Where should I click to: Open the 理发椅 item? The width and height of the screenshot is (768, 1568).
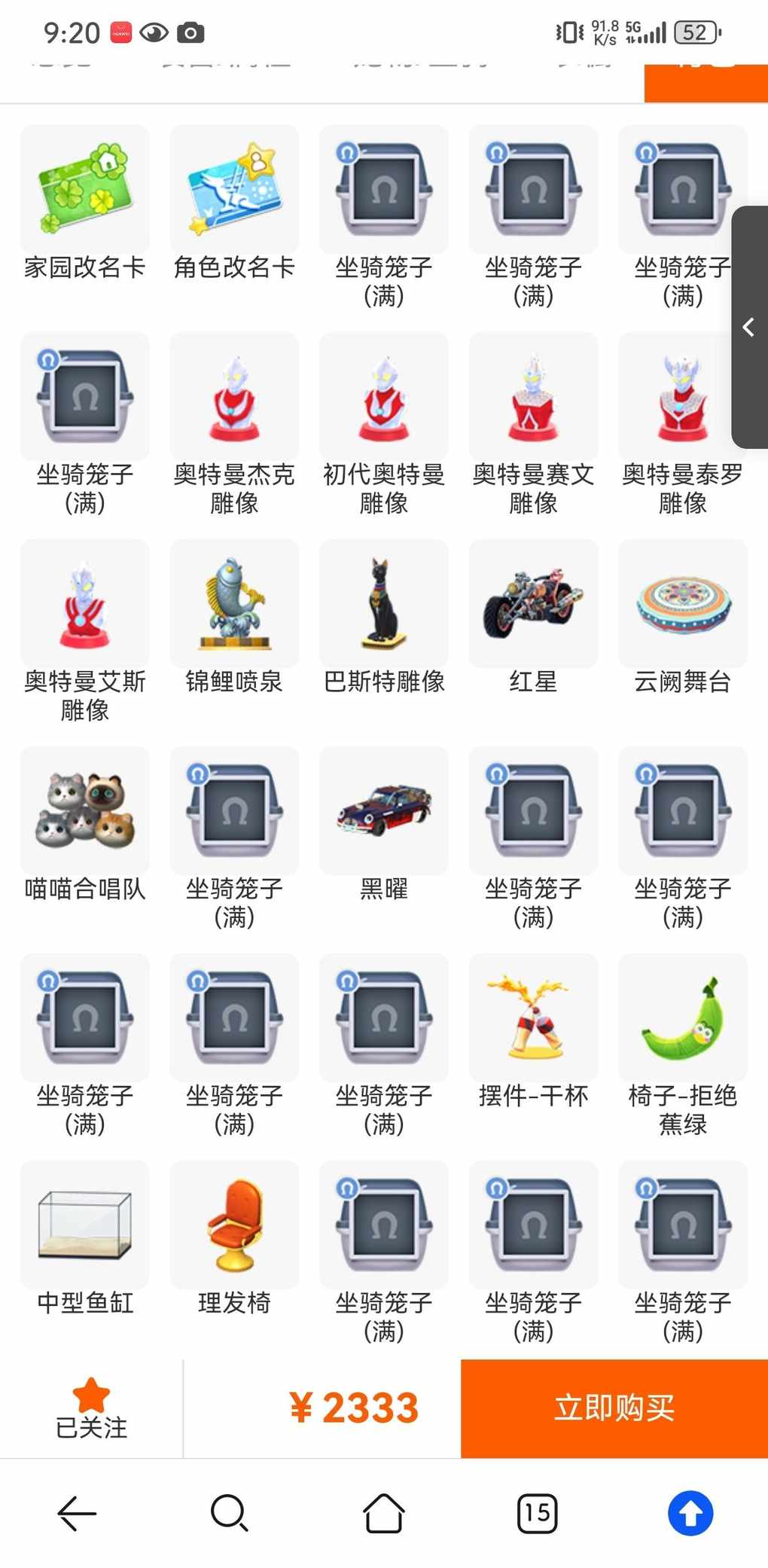pyautogui.click(x=234, y=1239)
